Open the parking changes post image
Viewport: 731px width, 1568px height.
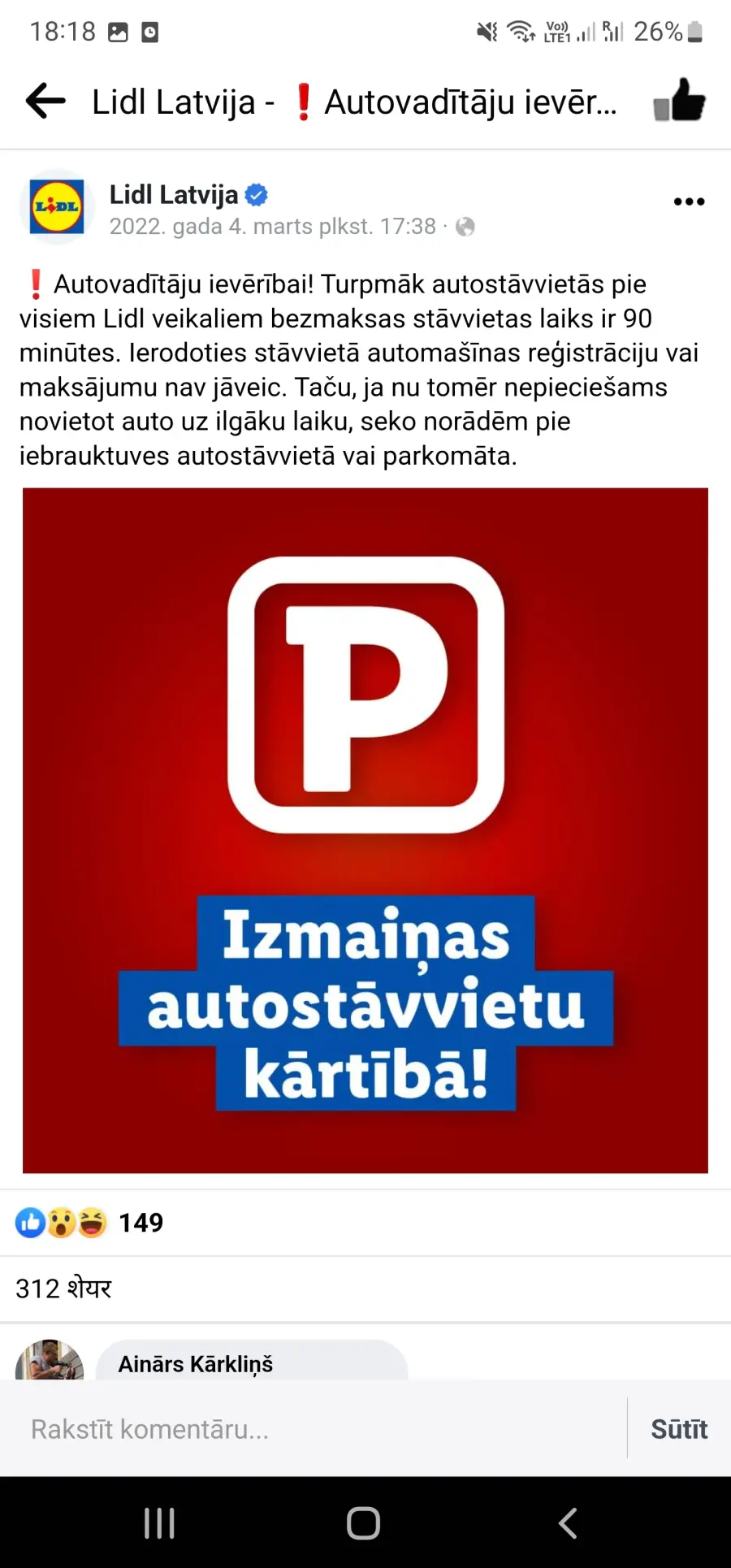tap(365, 830)
